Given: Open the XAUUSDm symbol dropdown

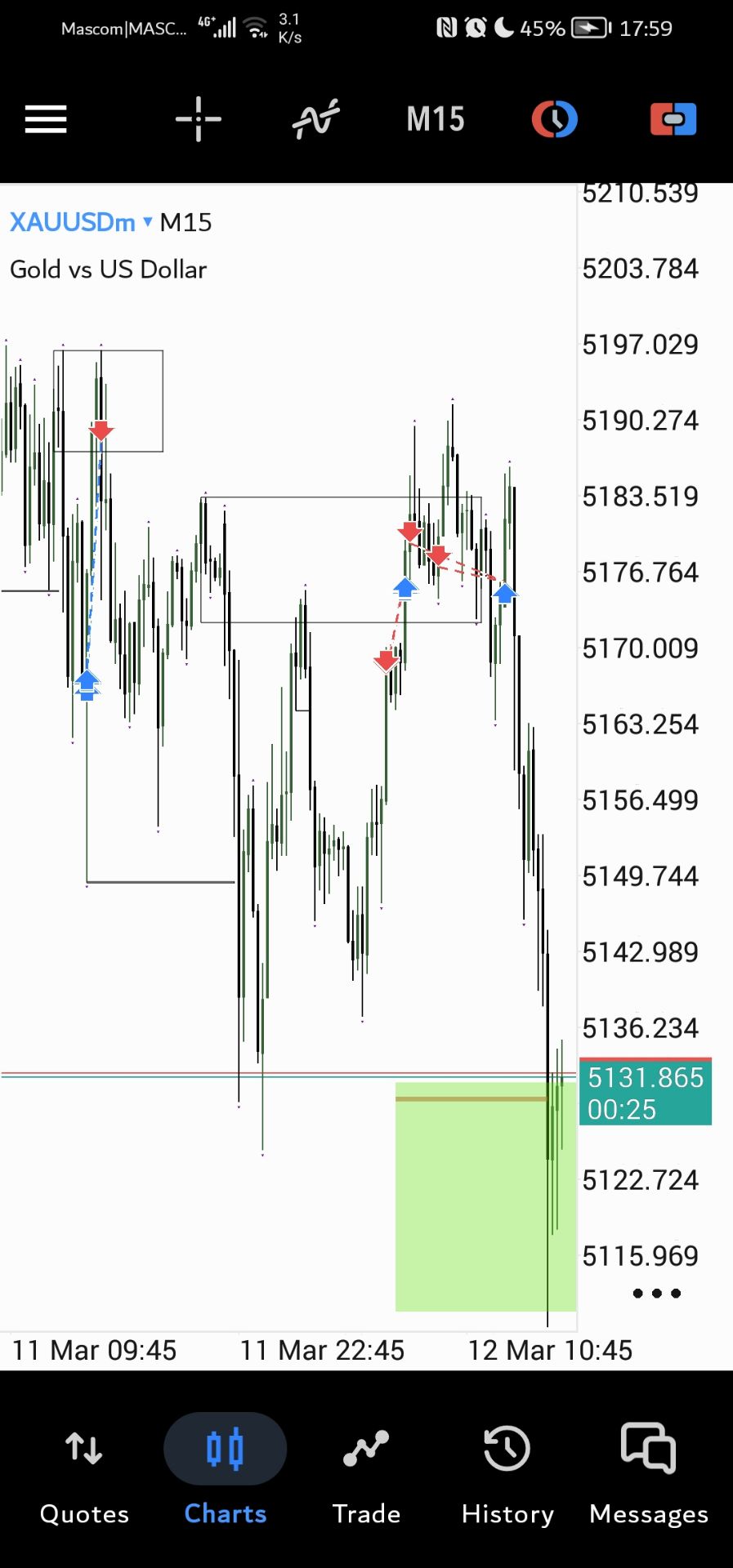Looking at the screenshot, I should [80, 222].
